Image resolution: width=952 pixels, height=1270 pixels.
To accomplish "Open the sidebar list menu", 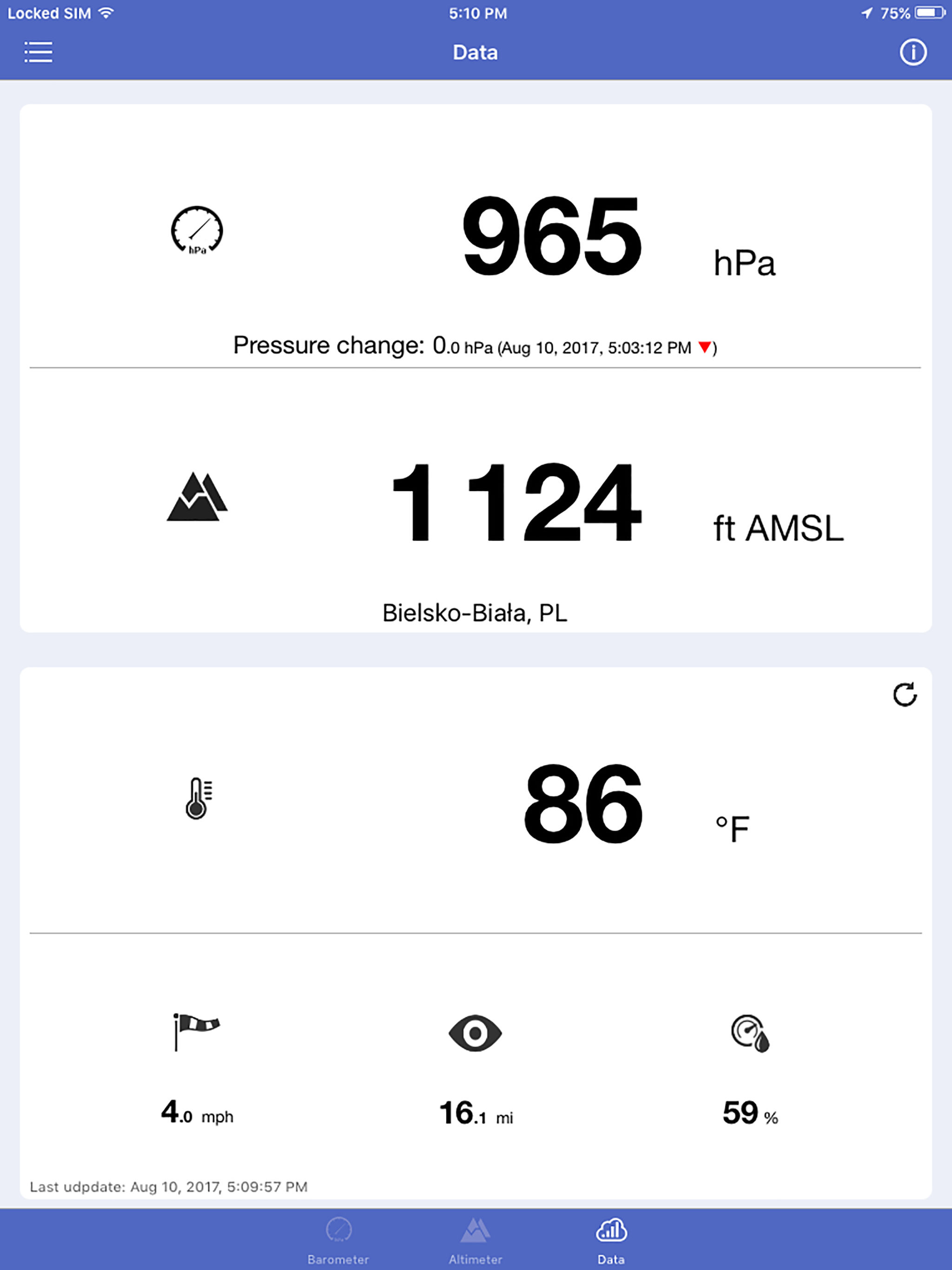I will (x=38, y=52).
